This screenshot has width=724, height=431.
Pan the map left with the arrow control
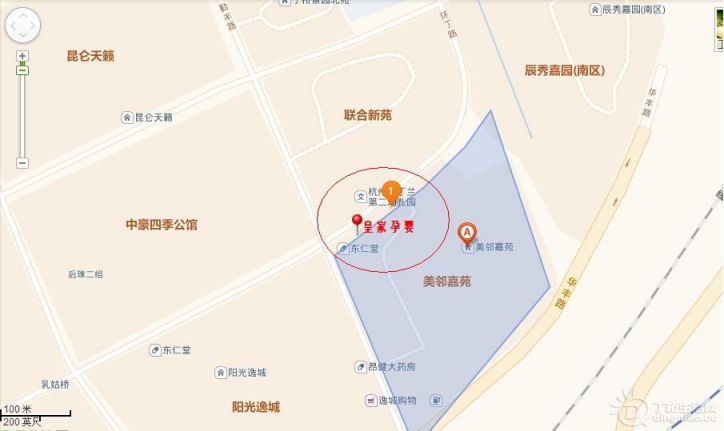[x=12, y=26]
